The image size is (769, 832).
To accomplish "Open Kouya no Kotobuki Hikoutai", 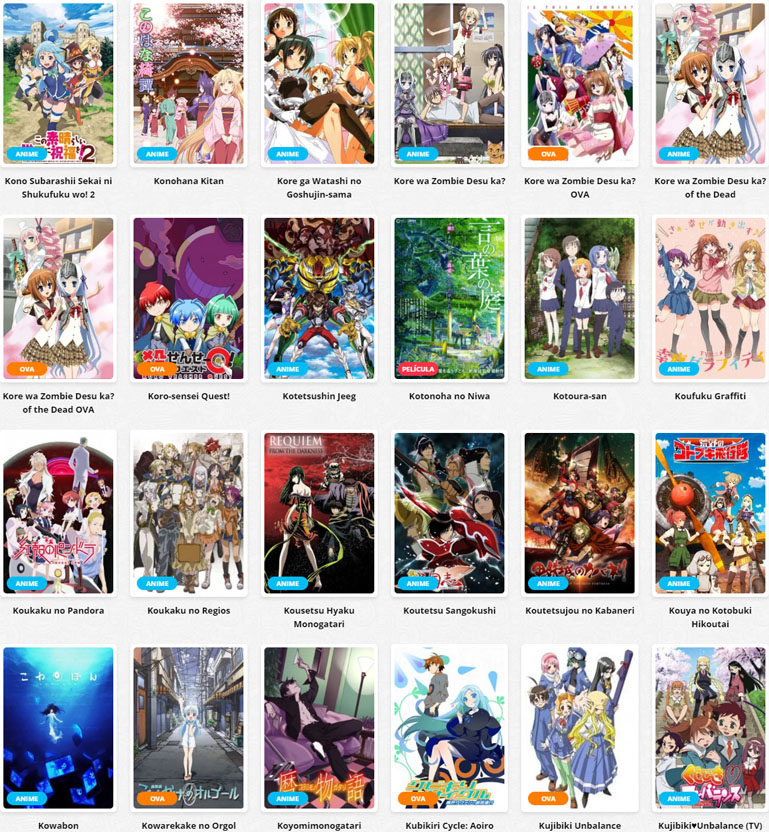I will 710,513.
